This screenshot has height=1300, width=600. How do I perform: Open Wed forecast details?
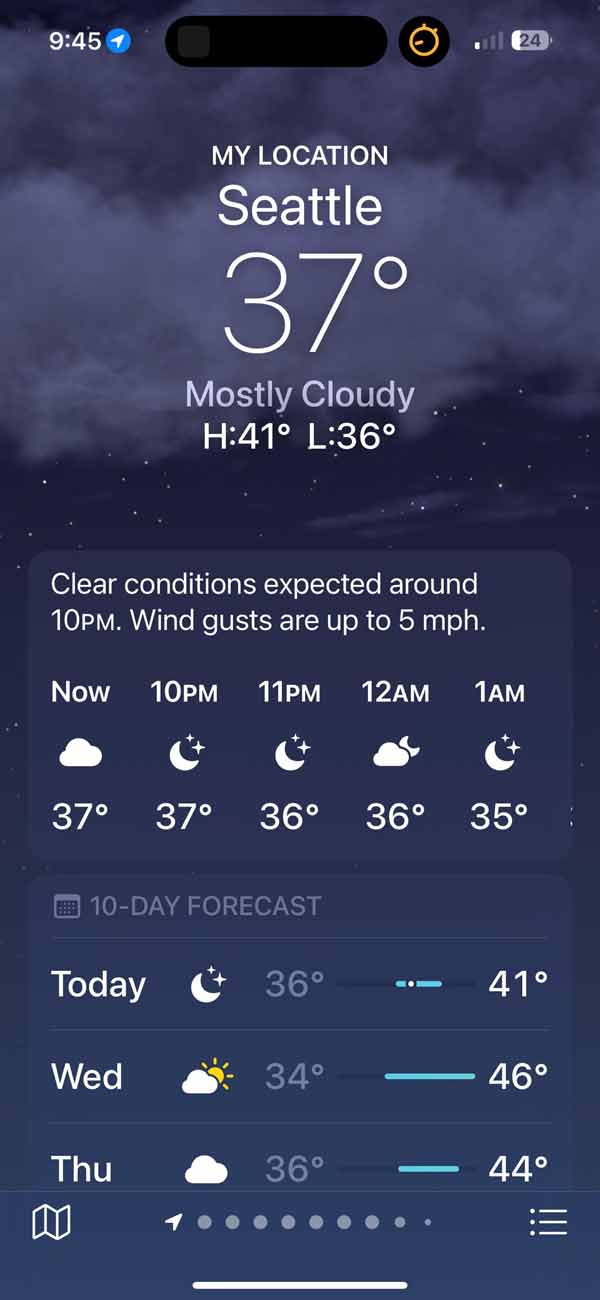coord(300,1076)
